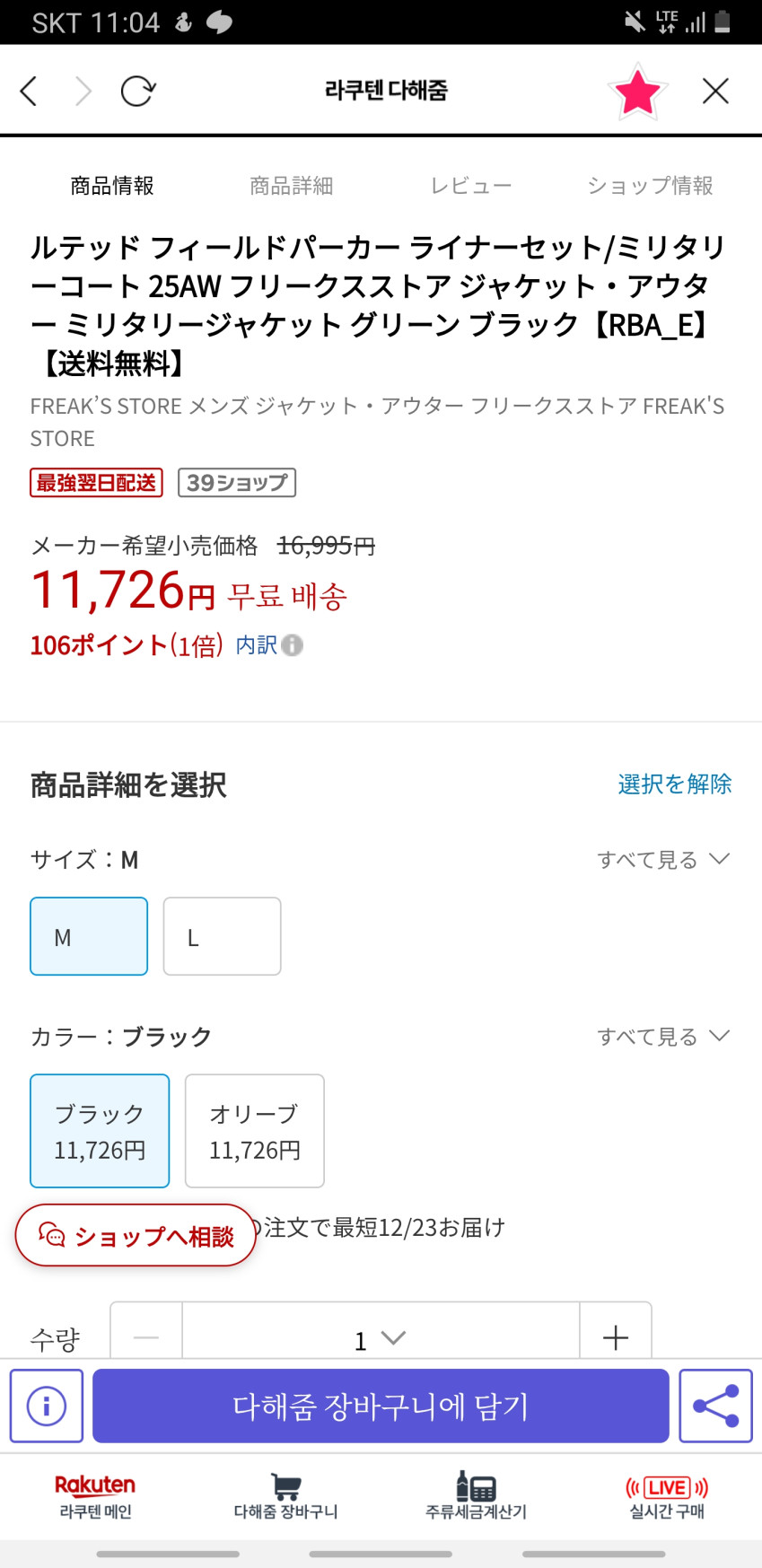
Task: Open 주류세금계산기 in bottom bar
Action: 476,1495
